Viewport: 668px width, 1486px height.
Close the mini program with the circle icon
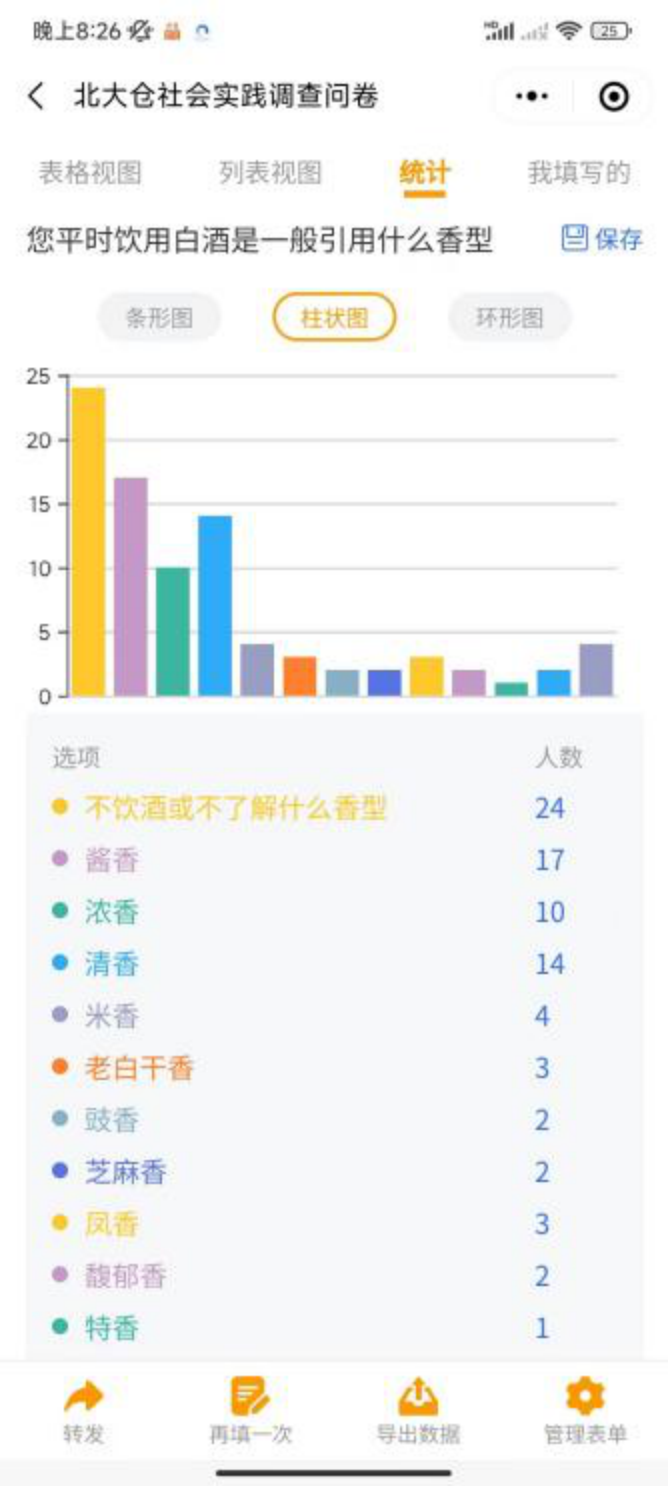click(x=613, y=96)
